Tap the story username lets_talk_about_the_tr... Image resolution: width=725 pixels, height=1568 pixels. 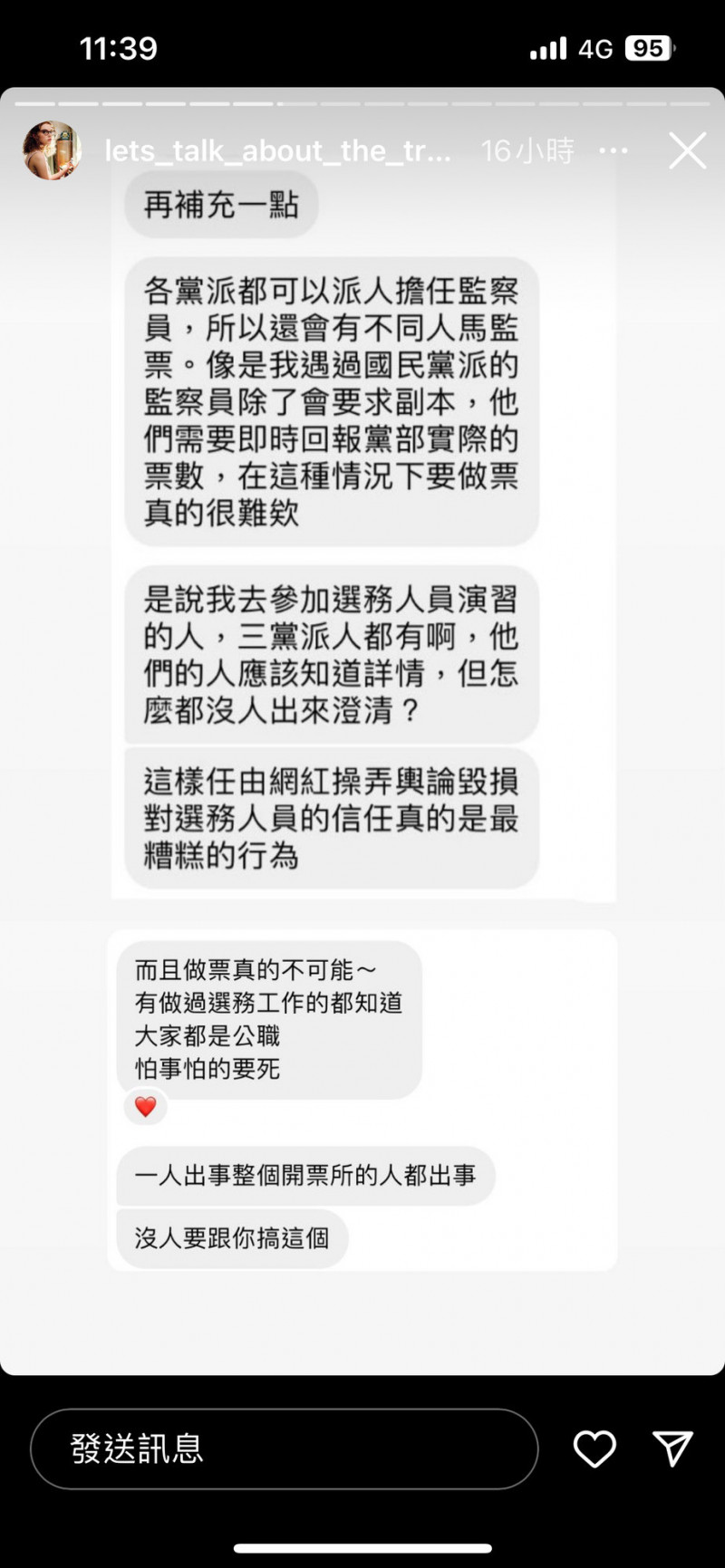pyautogui.click(x=277, y=150)
